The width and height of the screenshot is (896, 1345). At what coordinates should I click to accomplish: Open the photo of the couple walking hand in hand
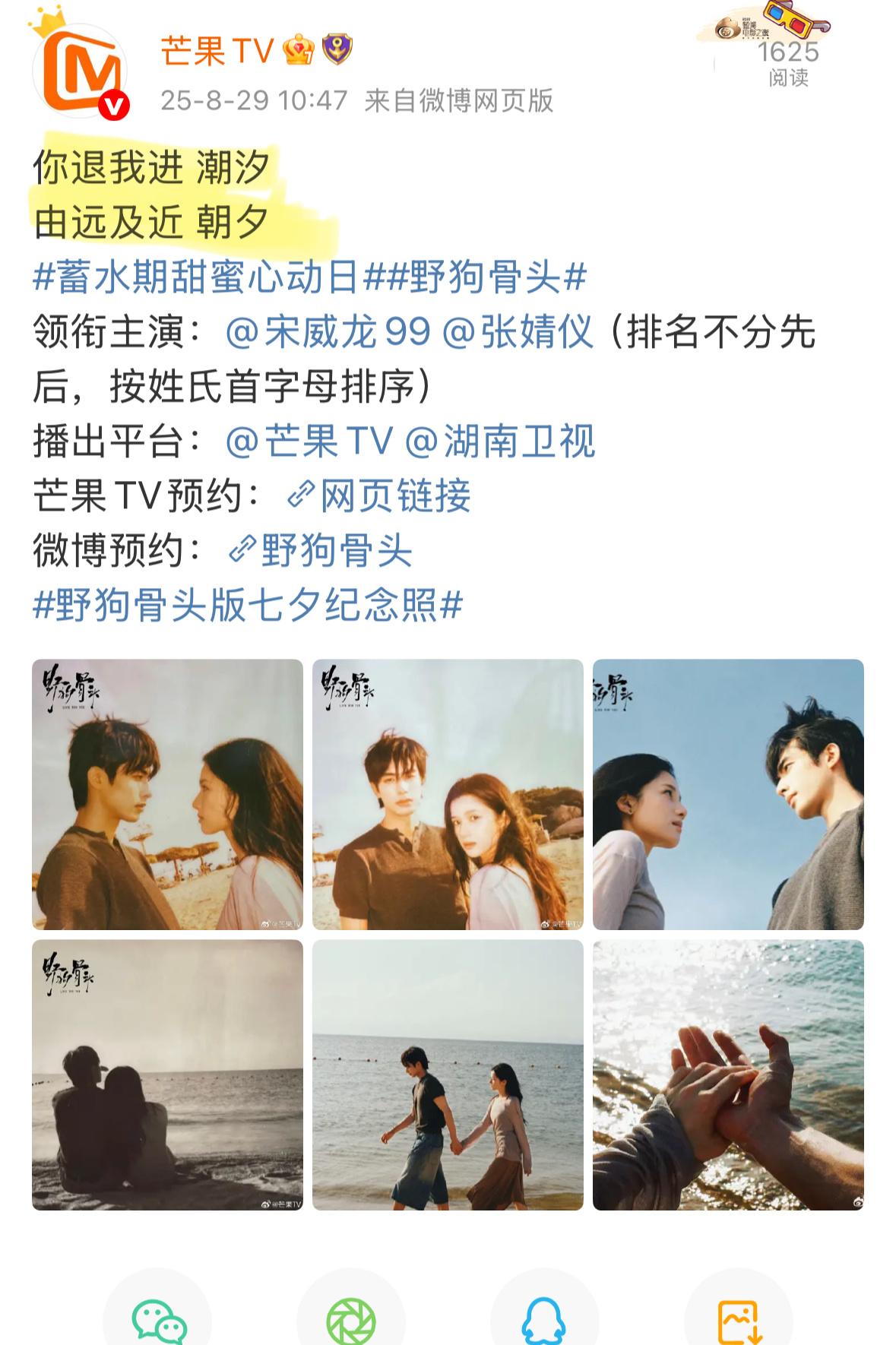pyautogui.click(x=448, y=1074)
